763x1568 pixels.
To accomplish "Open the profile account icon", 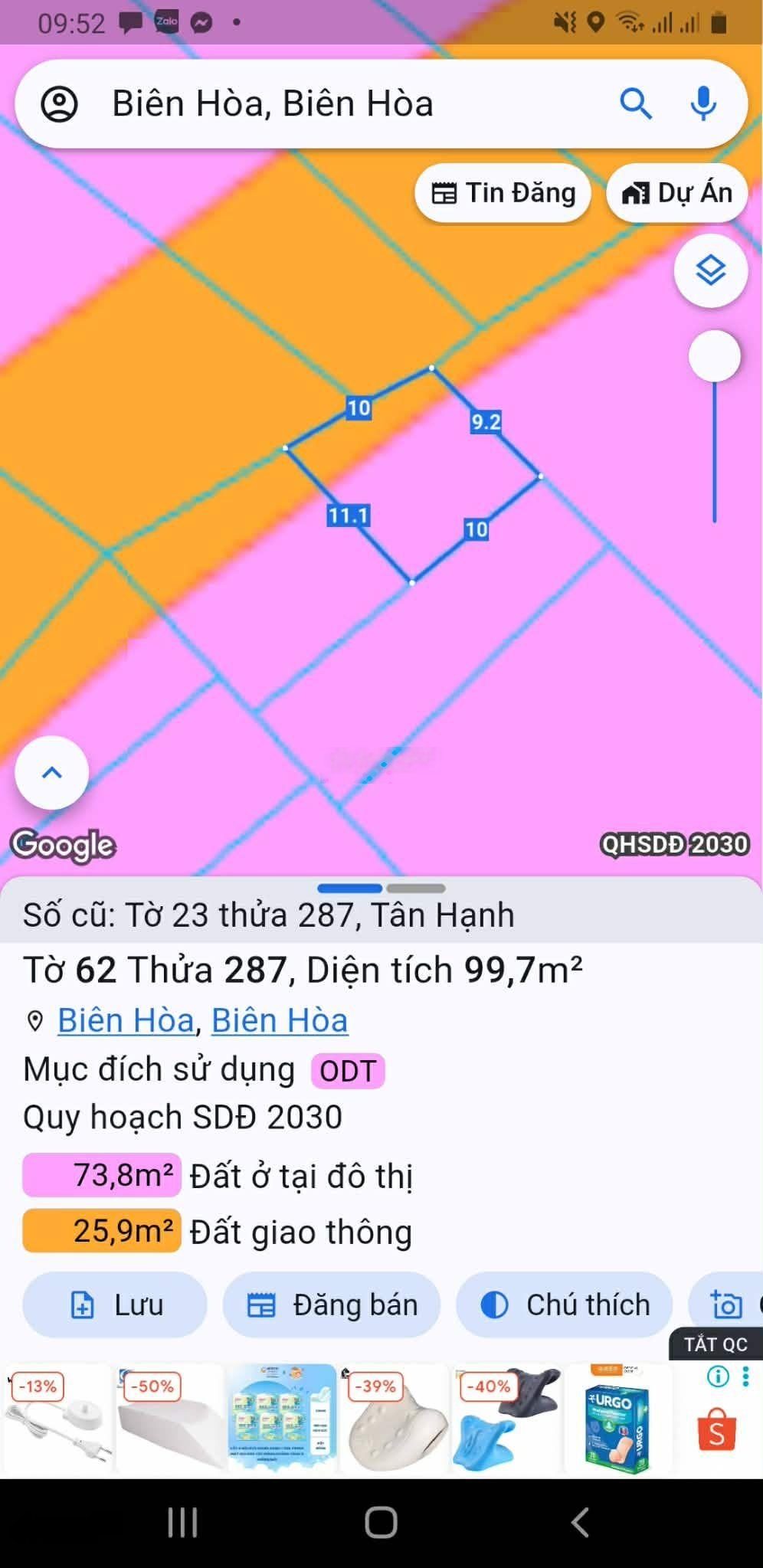I will point(59,104).
